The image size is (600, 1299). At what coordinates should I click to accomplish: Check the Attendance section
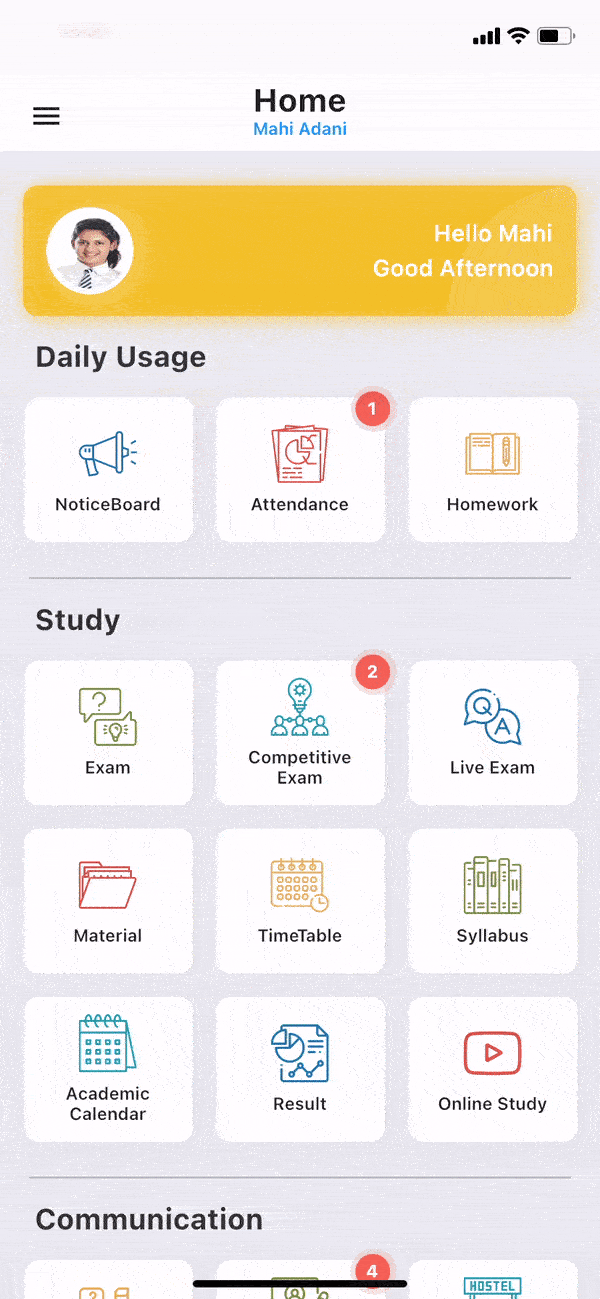tap(300, 470)
